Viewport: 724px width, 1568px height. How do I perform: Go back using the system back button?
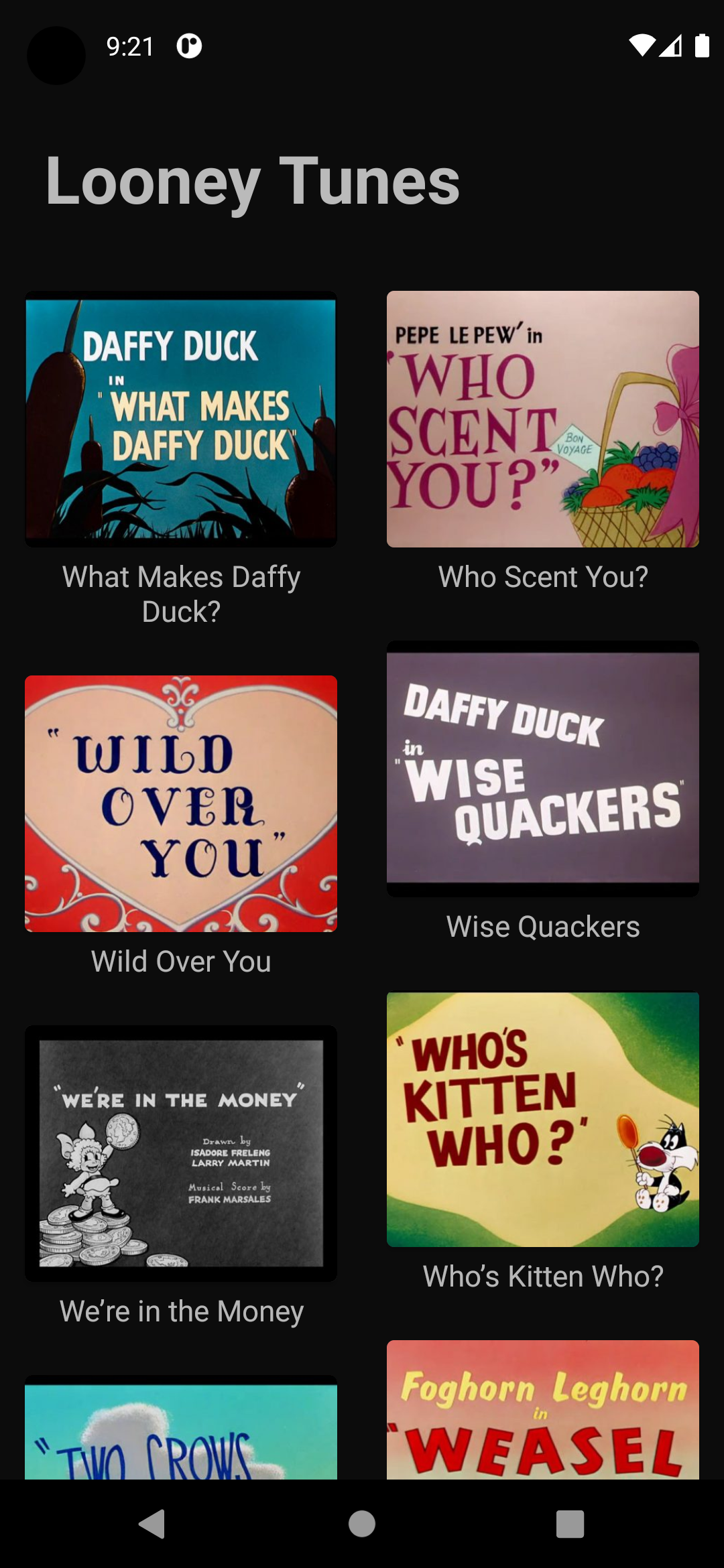click(152, 1524)
